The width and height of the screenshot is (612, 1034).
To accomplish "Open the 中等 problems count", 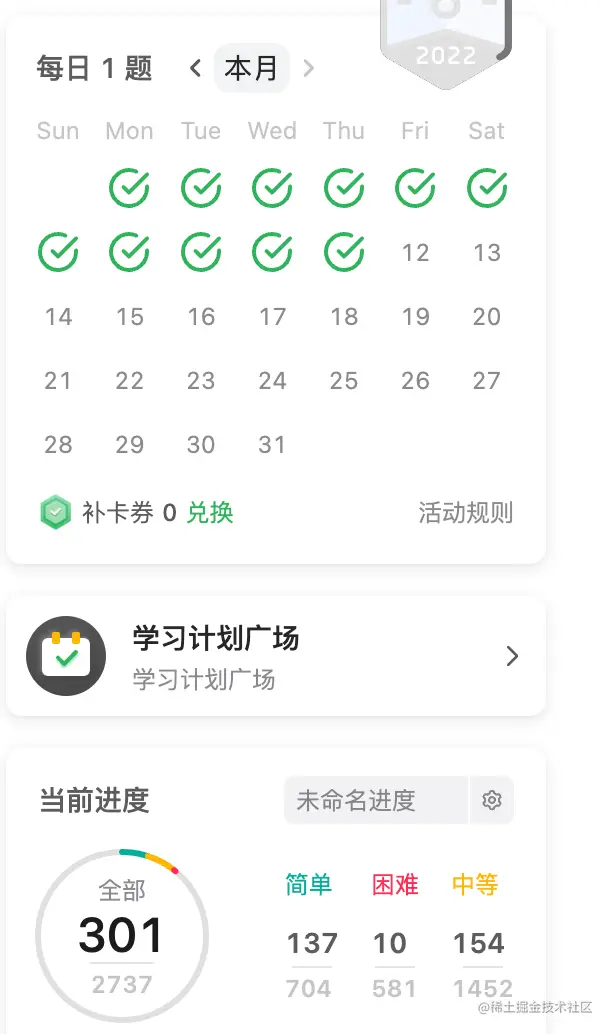I will [478, 943].
